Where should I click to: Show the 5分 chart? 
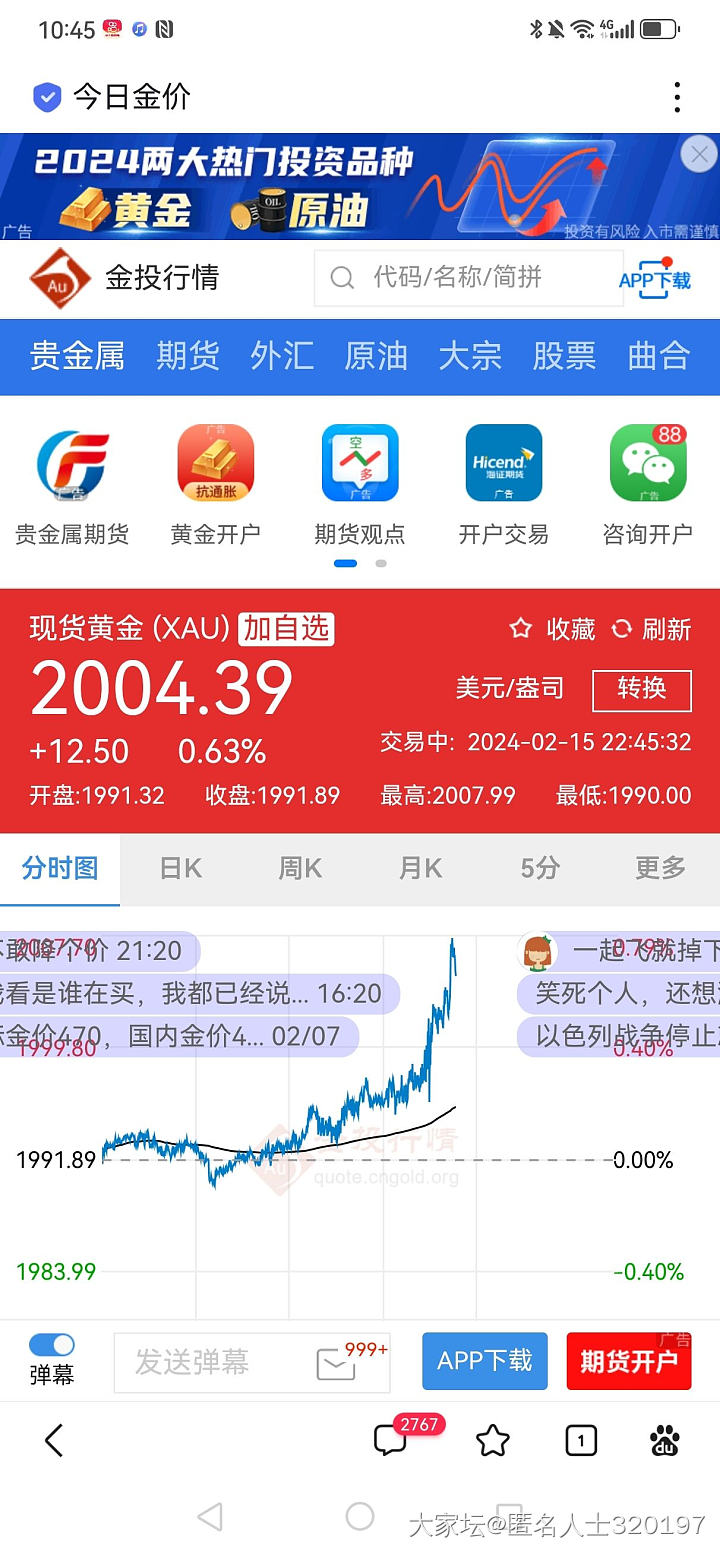540,868
